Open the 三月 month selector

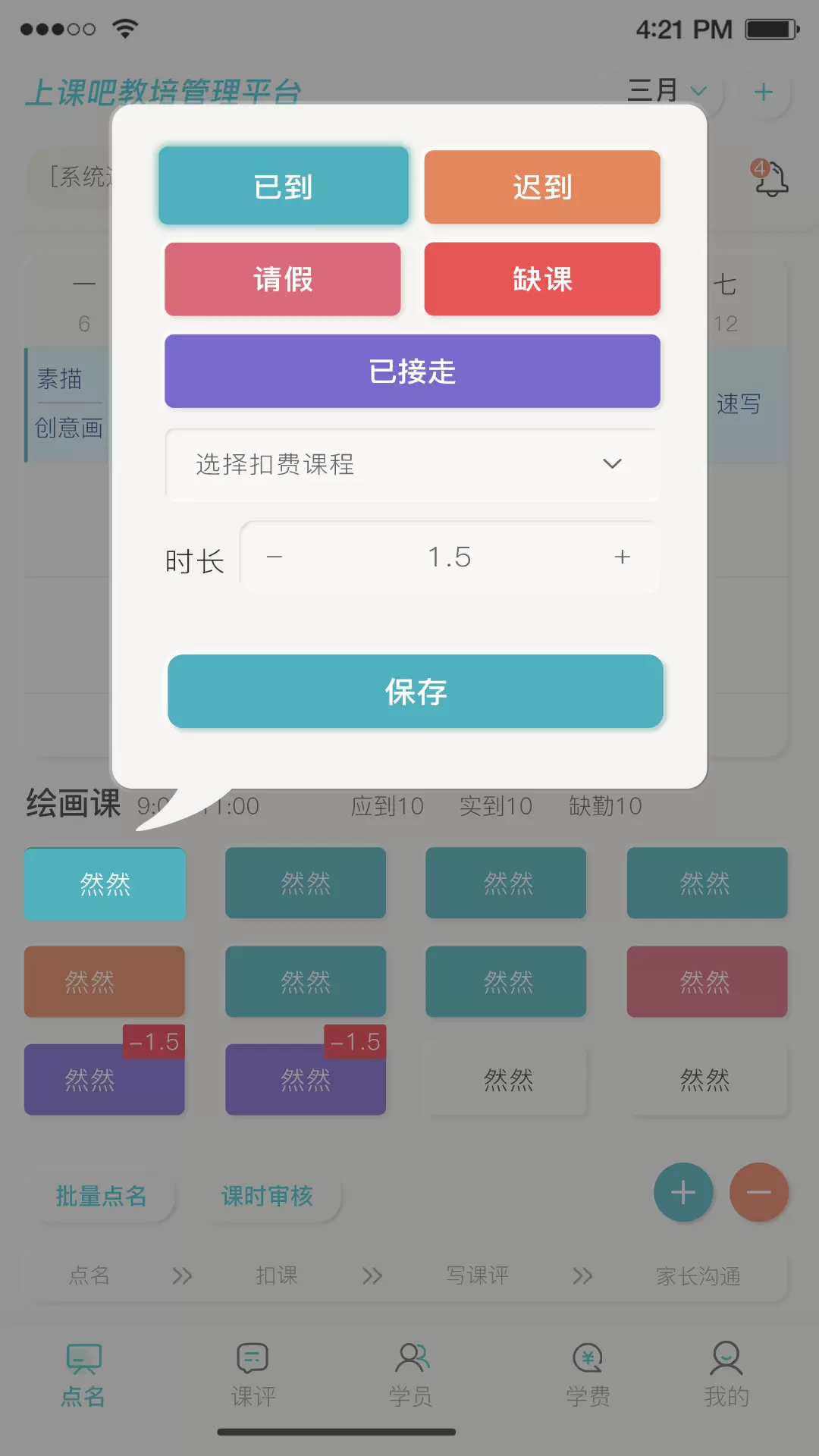666,91
